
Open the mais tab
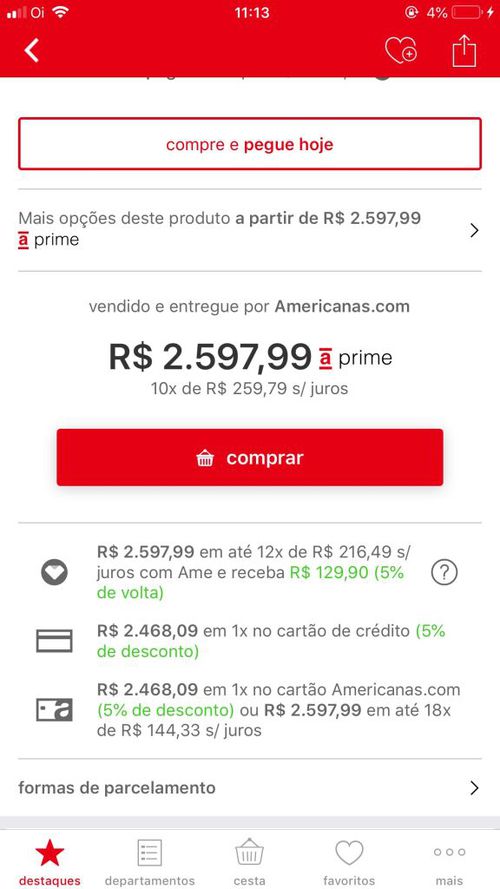tap(450, 862)
